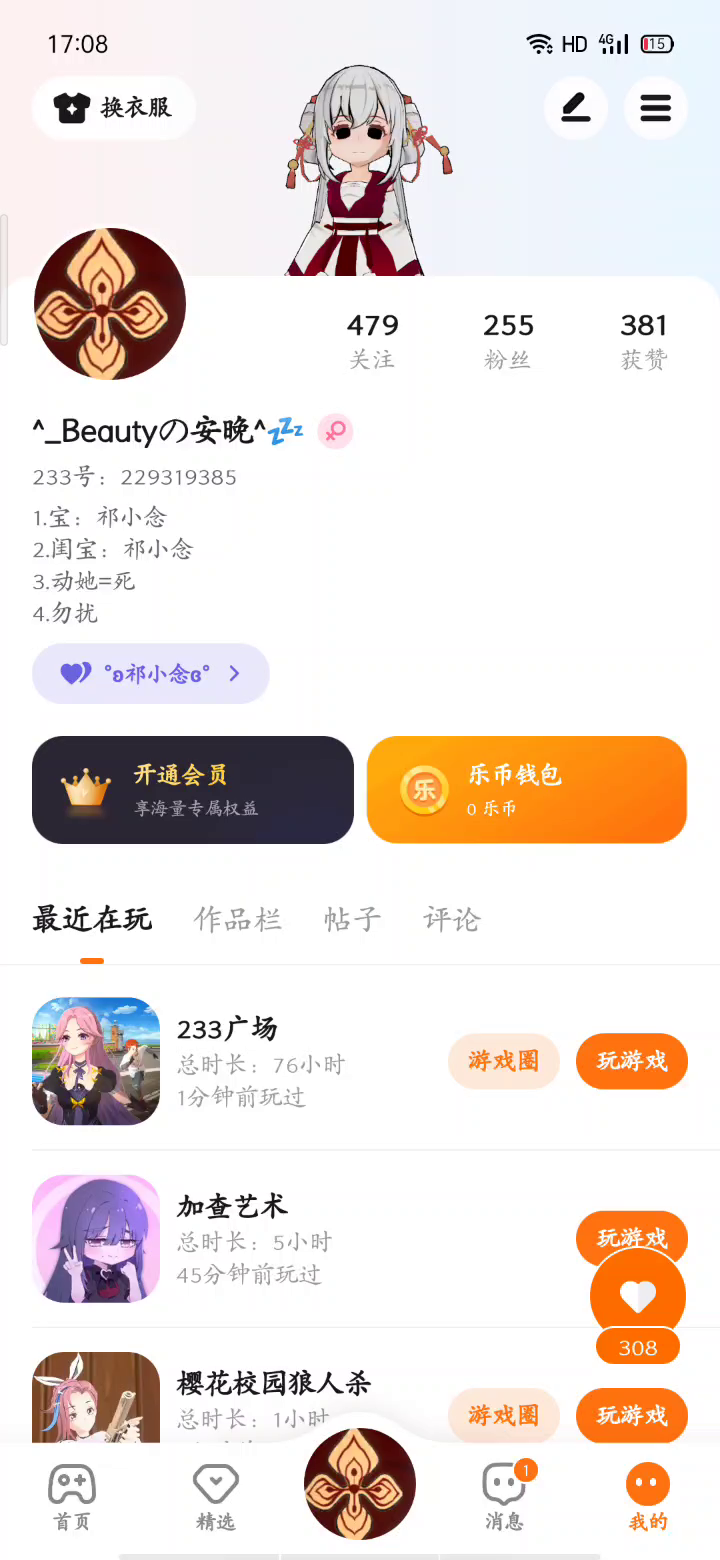Open the edit profile pencil icon

[576, 108]
